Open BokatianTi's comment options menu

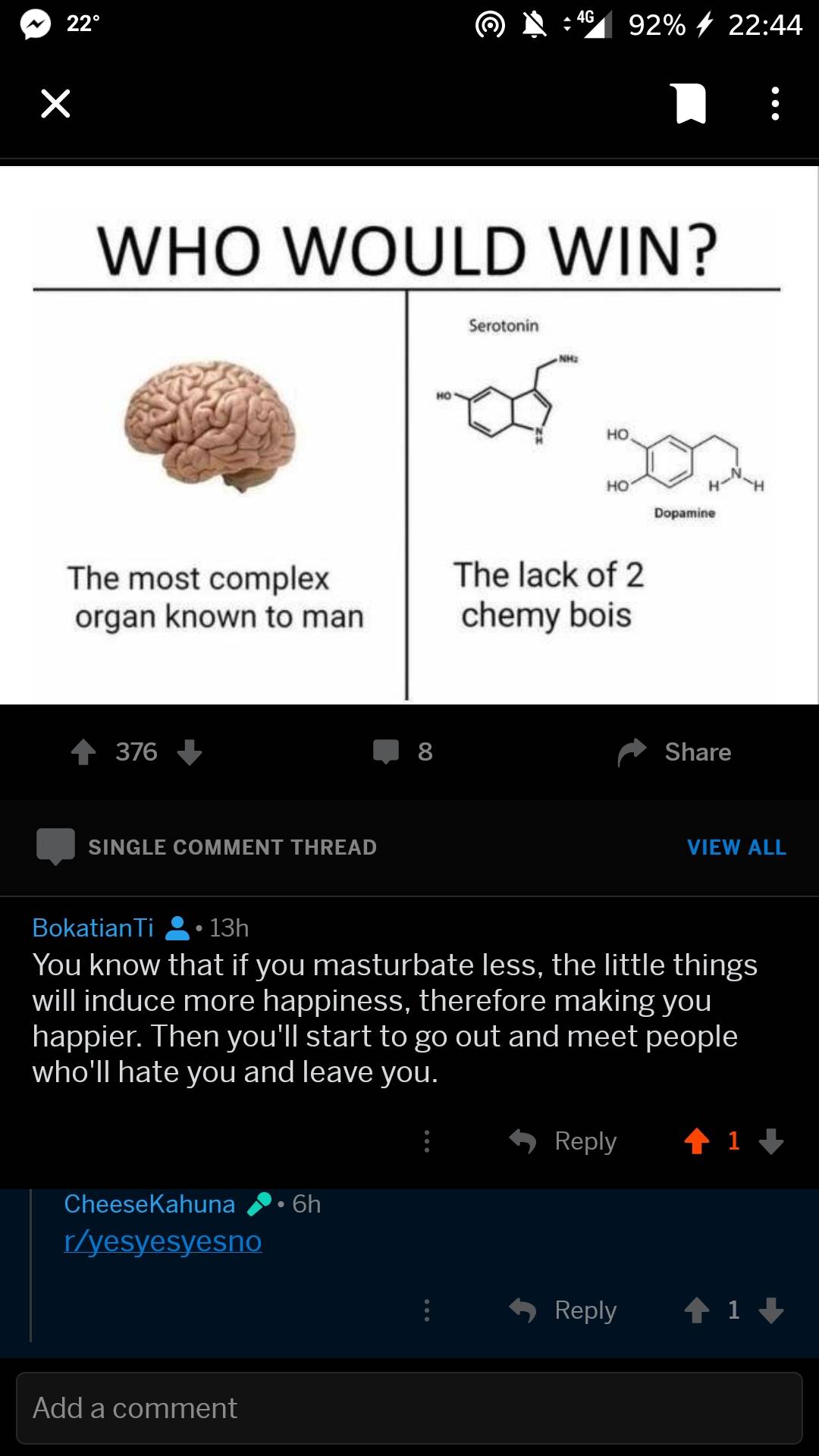coord(427,1141)
